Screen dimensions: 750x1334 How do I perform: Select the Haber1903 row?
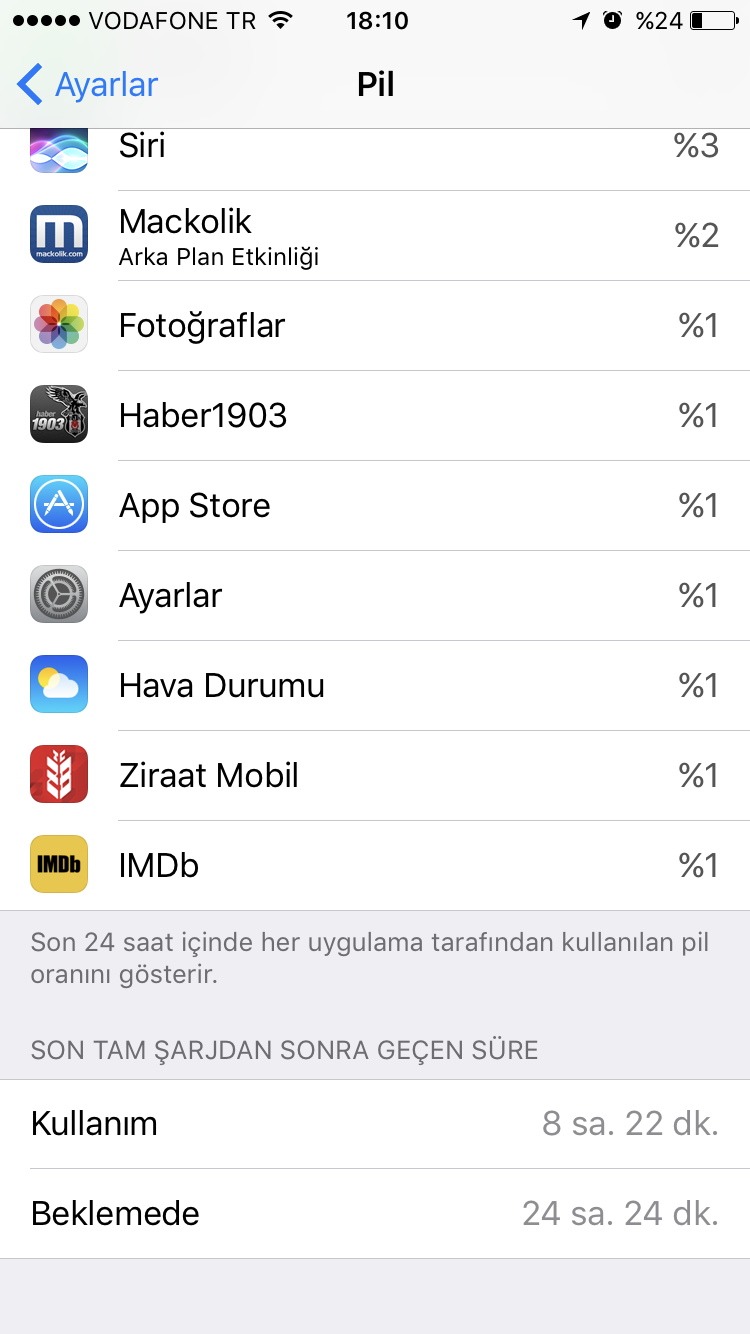tap(375, 416)
